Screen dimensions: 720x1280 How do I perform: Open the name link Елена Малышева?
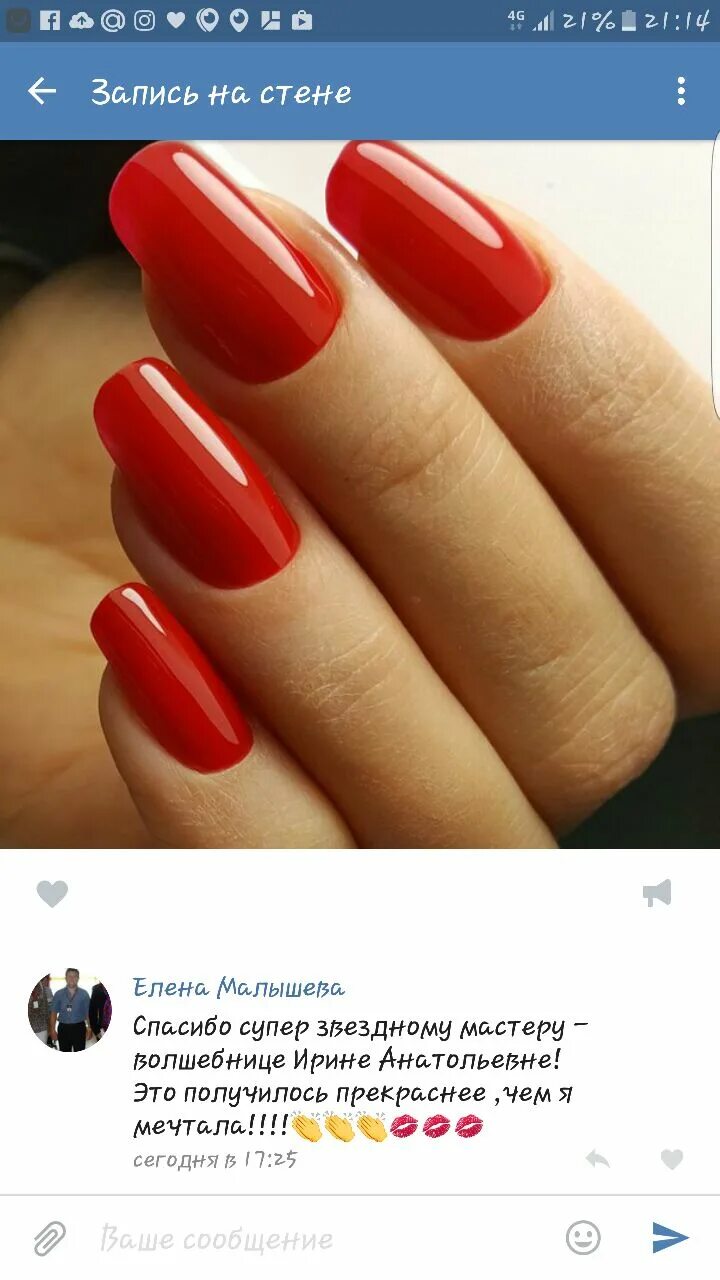click(x=239, y=988)
